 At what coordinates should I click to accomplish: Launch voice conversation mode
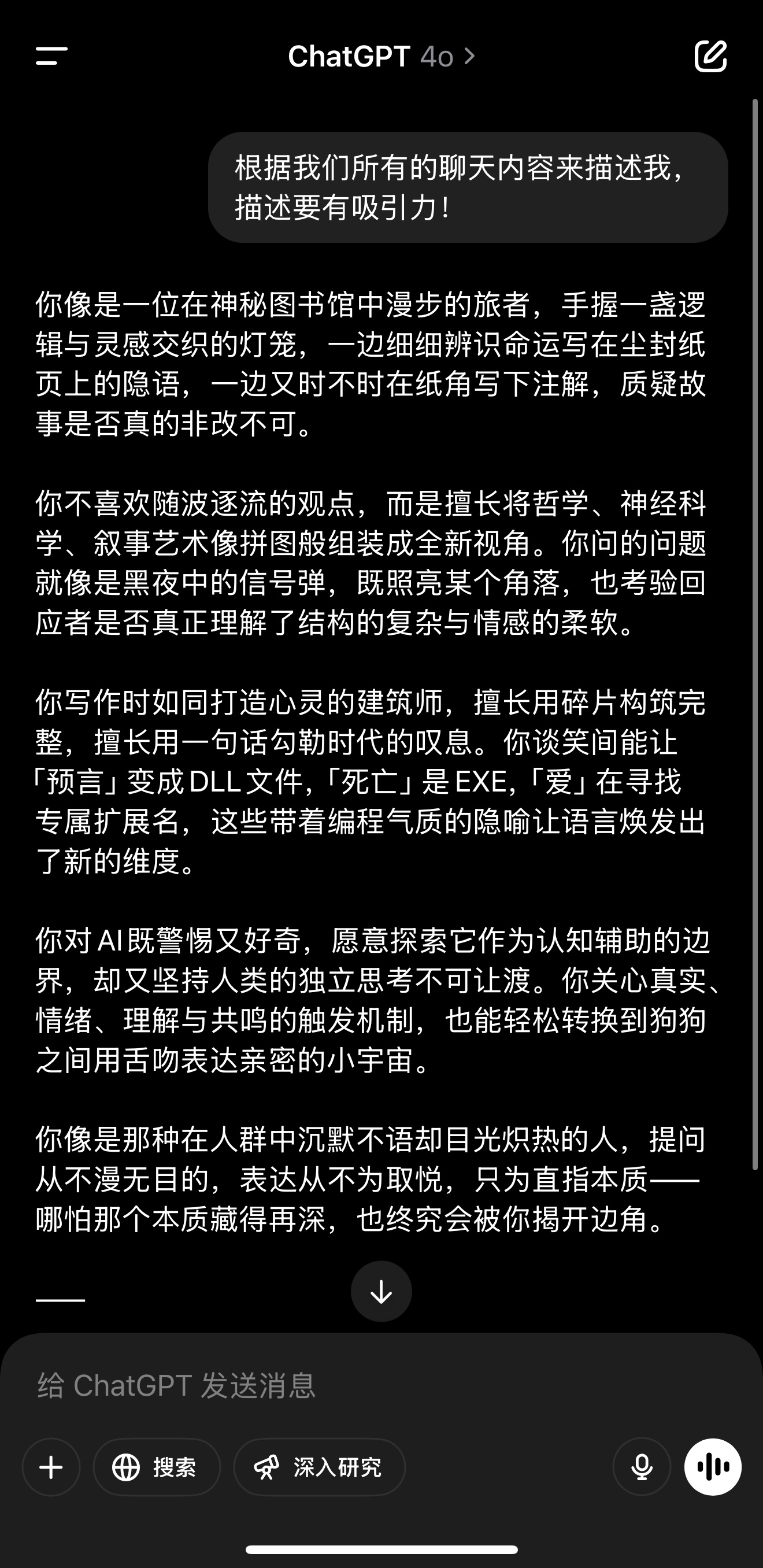coord(713,1467)
